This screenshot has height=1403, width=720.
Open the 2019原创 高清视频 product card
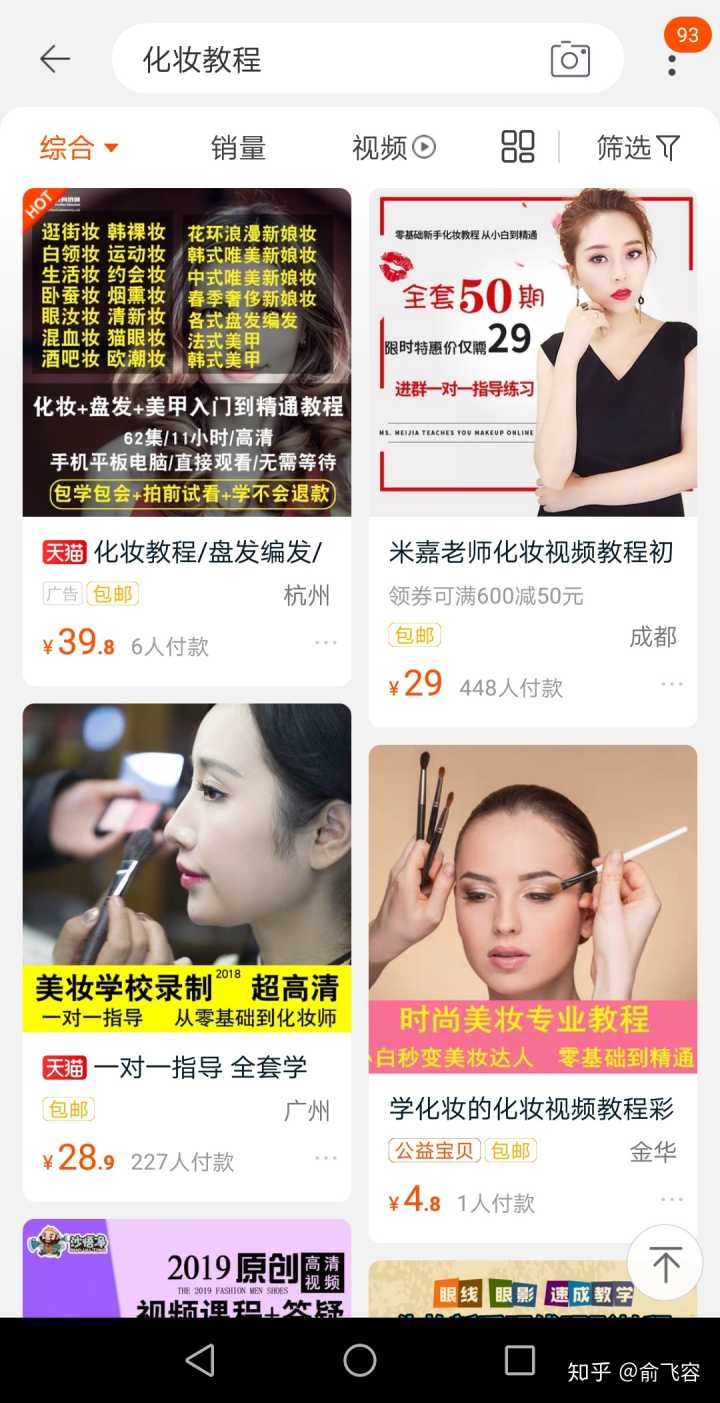[187, 1270]
